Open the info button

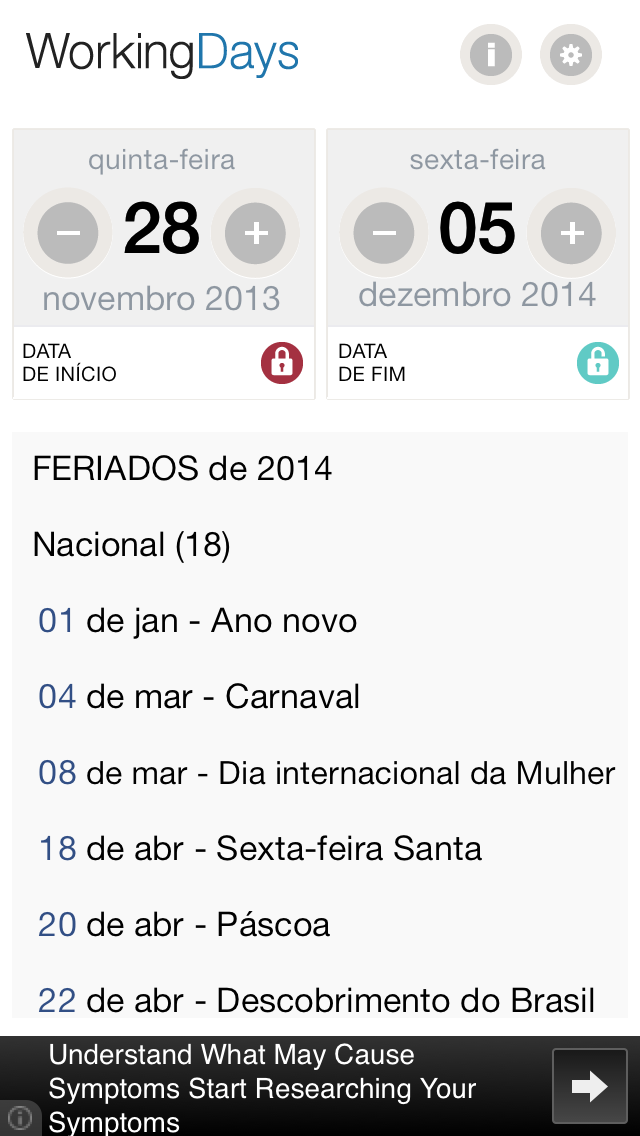[x=491, y=54]
